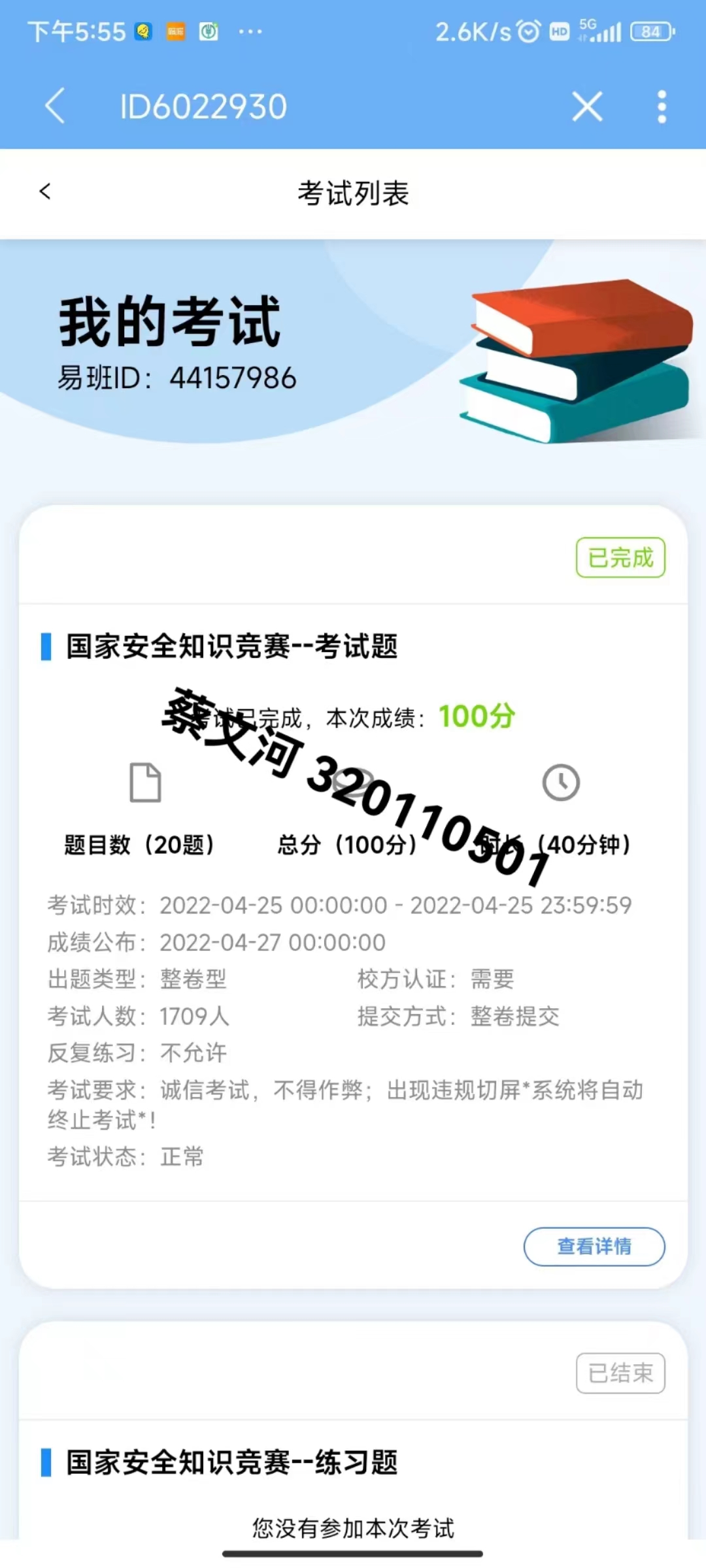Return from the 考试列表 screen
The width and height of the screenshot is (706, 1568).
(x=45, y=191)
